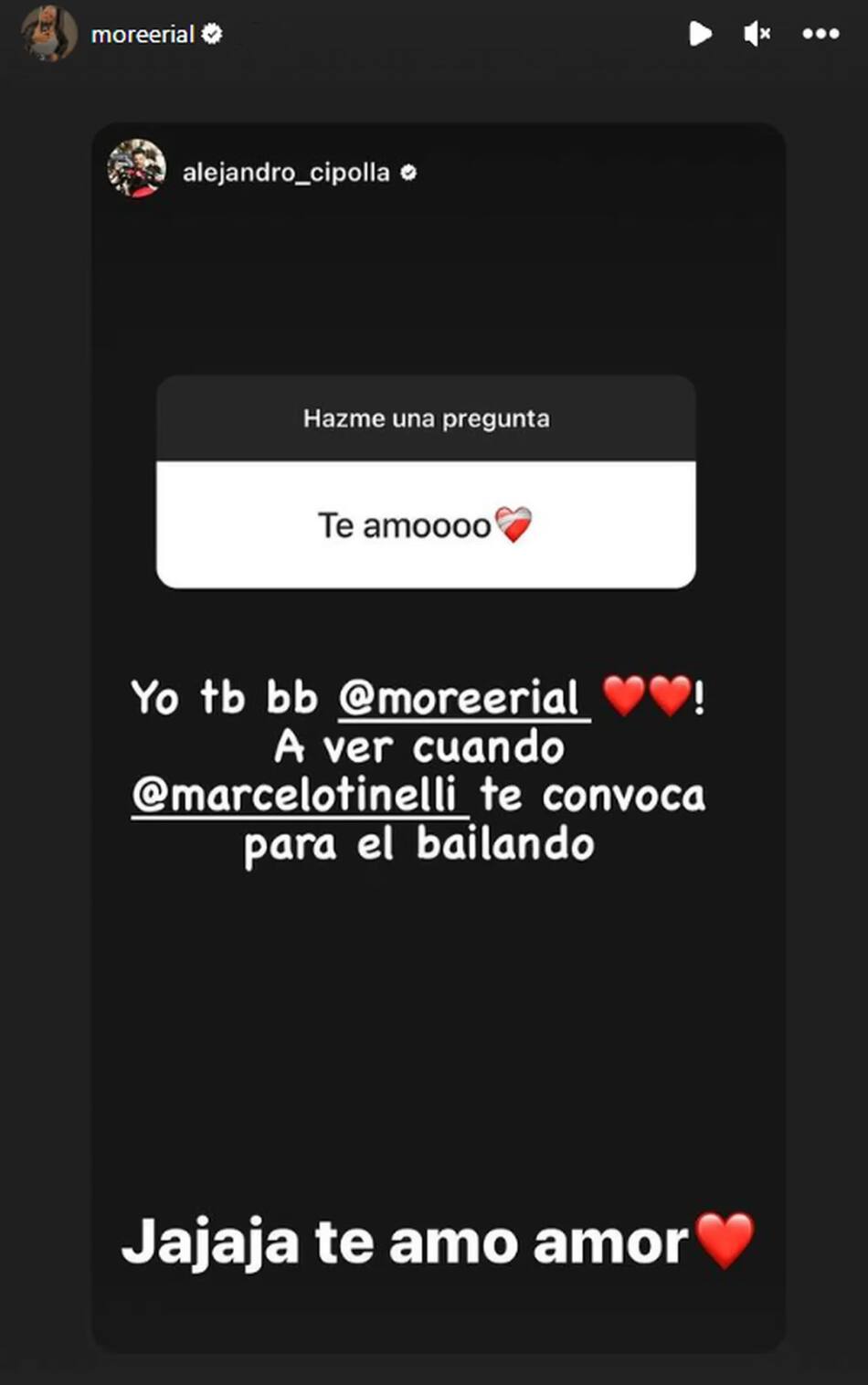Screen dimensions: 868x1385
Task: Tap the moreerial username at the top
Action: pyautogui.click(x=143, y=35)
